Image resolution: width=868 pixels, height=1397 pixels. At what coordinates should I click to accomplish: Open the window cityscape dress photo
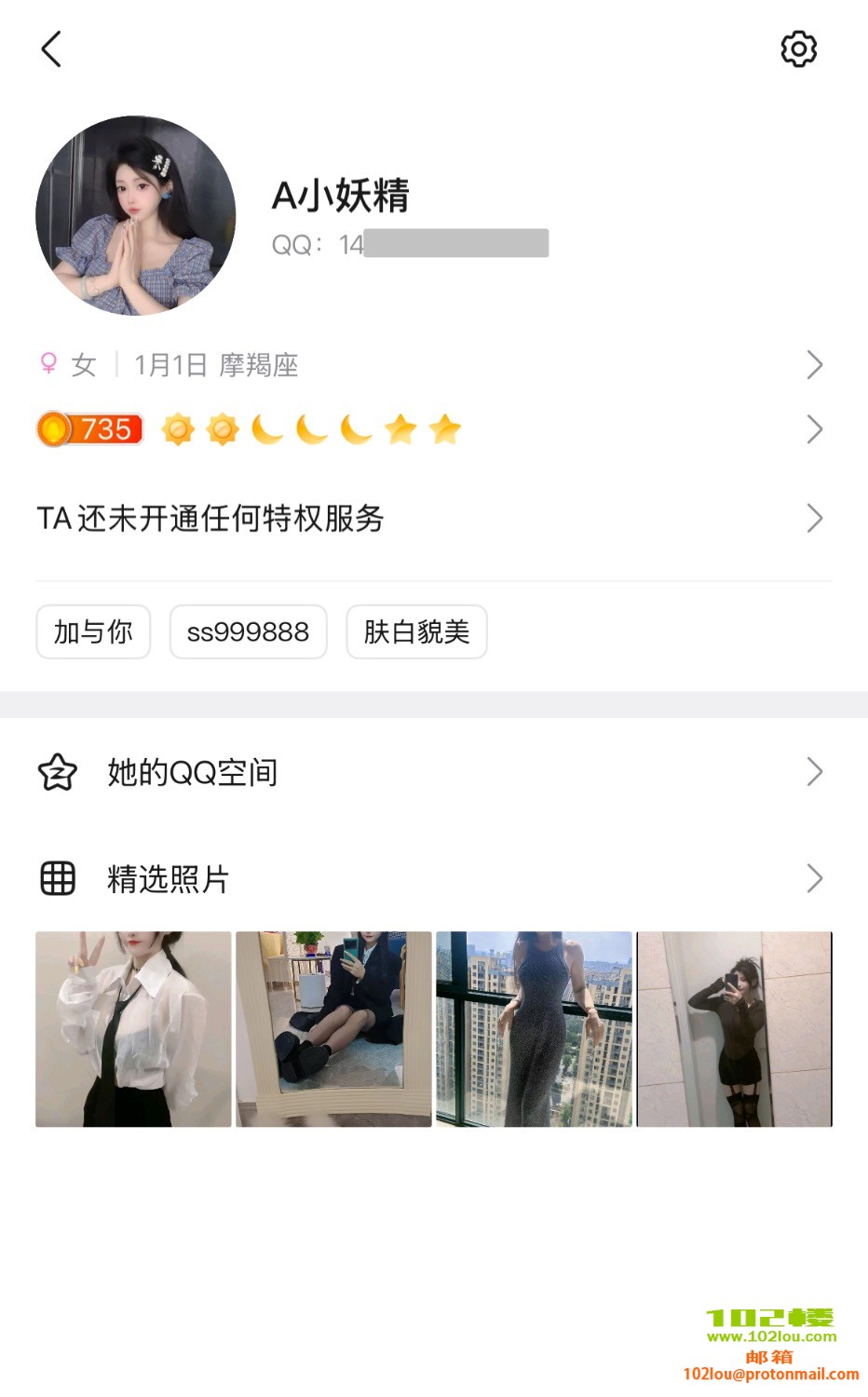[534, 1029]
